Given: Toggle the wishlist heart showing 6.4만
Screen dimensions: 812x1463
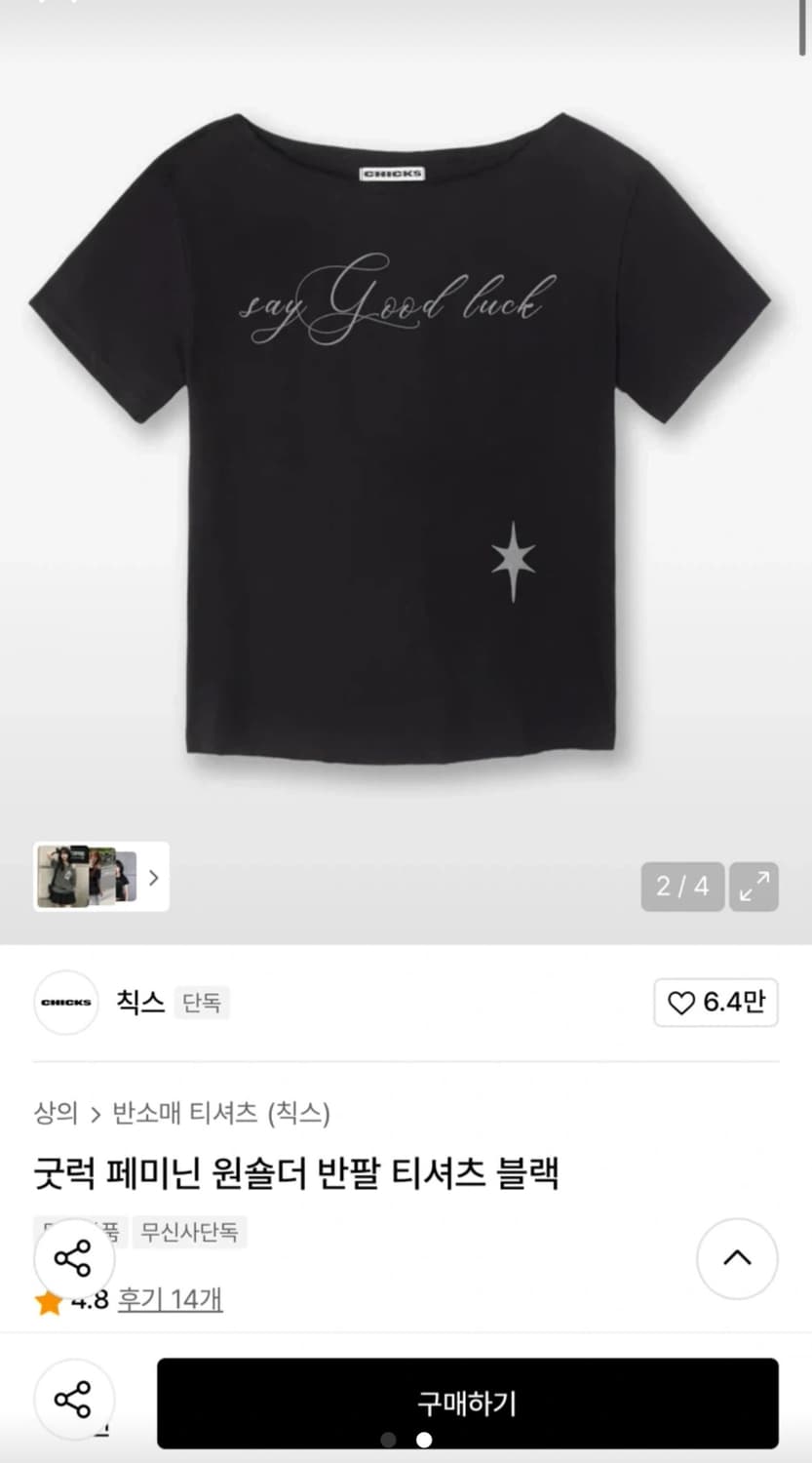Looking at the screenshot, I should pos(715,1002).
